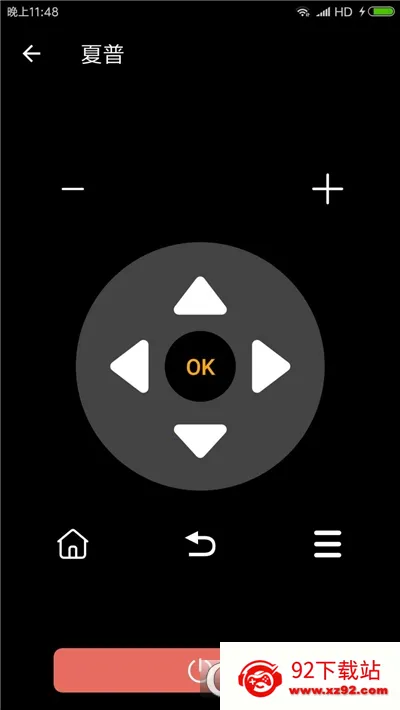Lower the volume with the minus button

point(73,189)
